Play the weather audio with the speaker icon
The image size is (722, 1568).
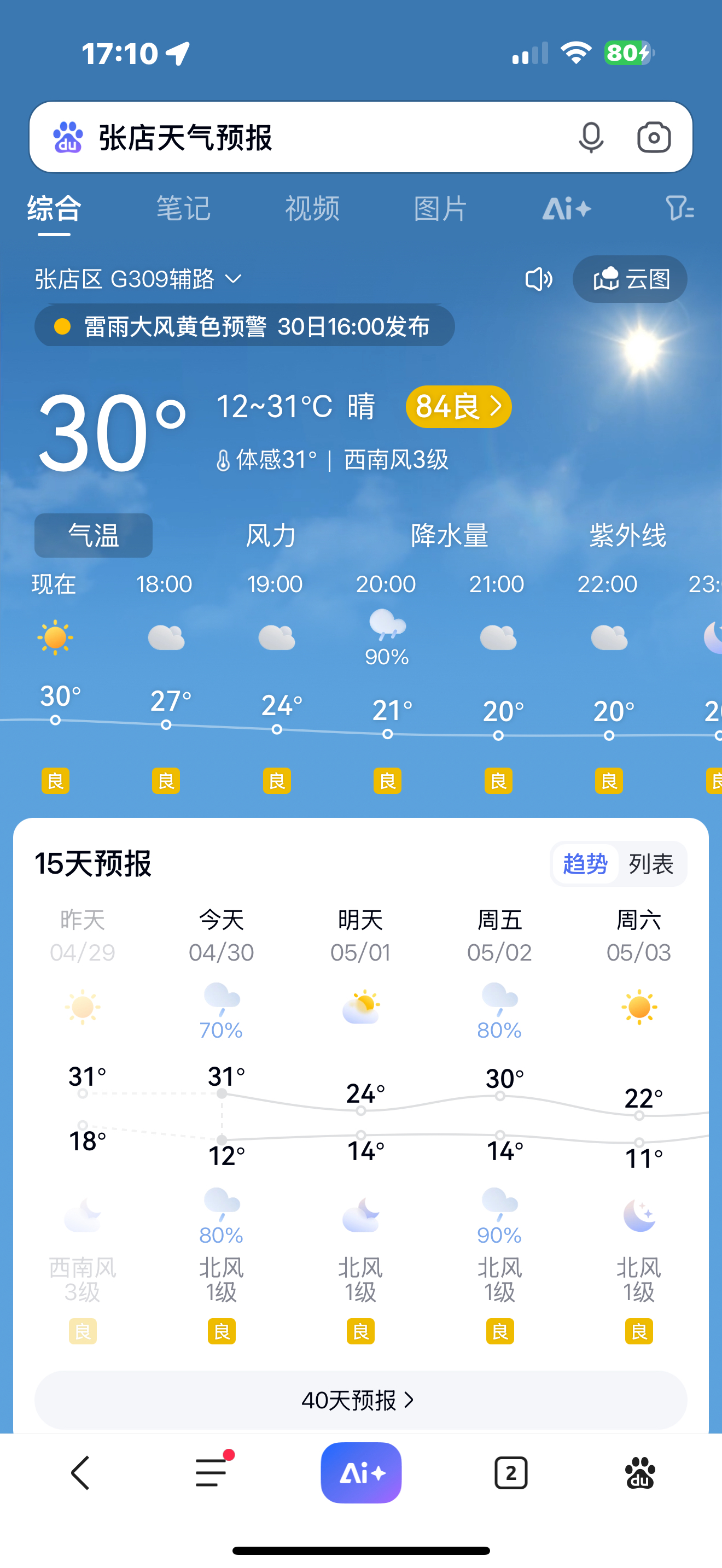coord(538,279)
